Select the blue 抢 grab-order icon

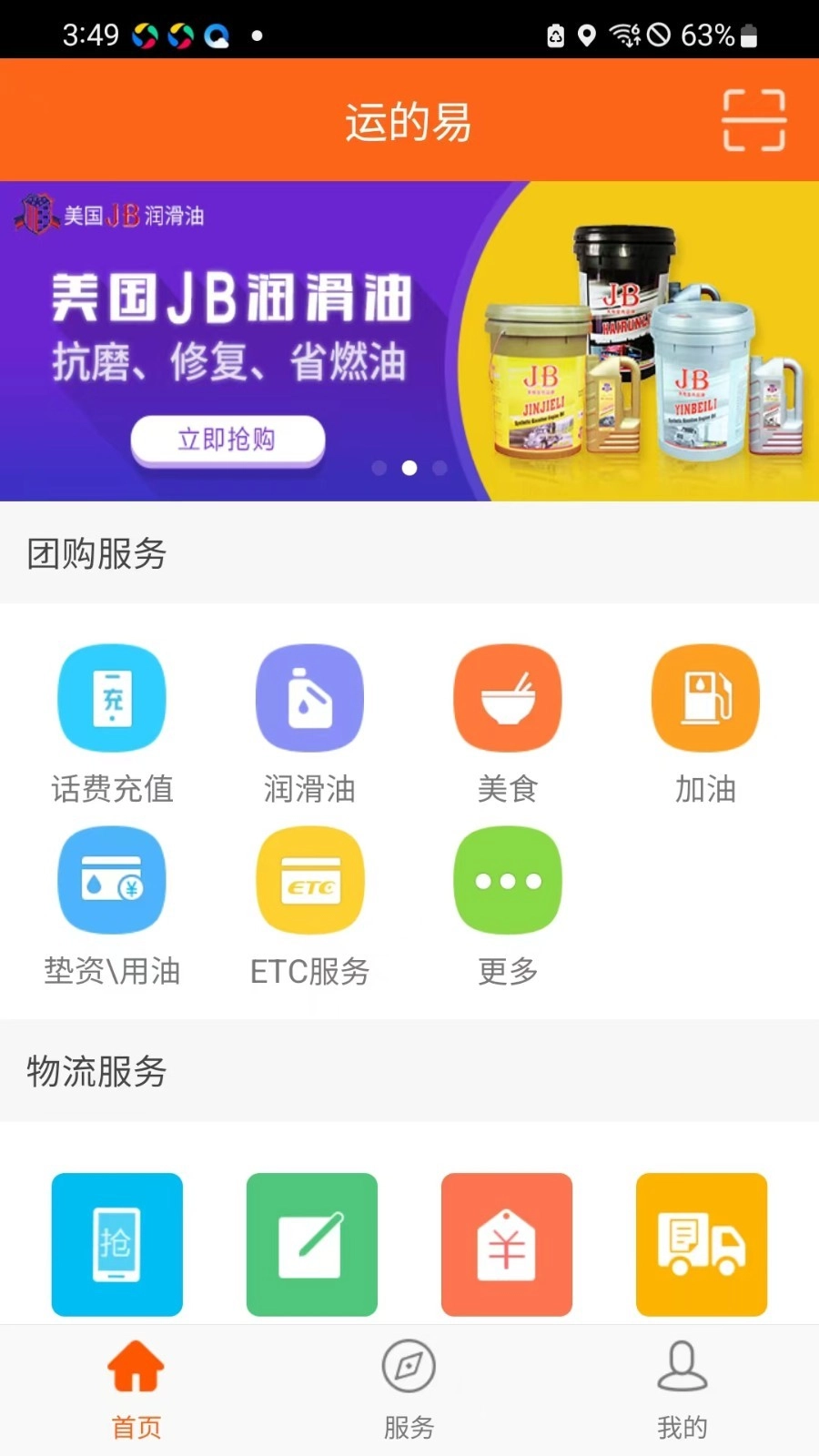click(x=116, y=1245)
